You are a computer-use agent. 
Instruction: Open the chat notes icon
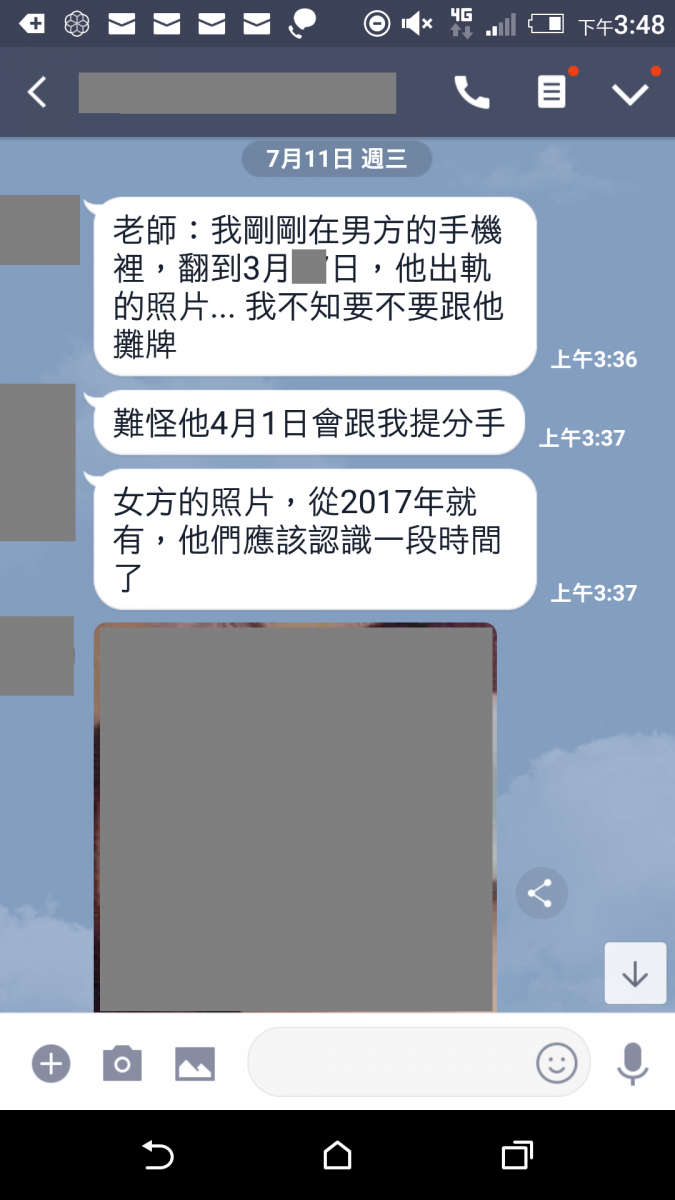tap(550, 93)
